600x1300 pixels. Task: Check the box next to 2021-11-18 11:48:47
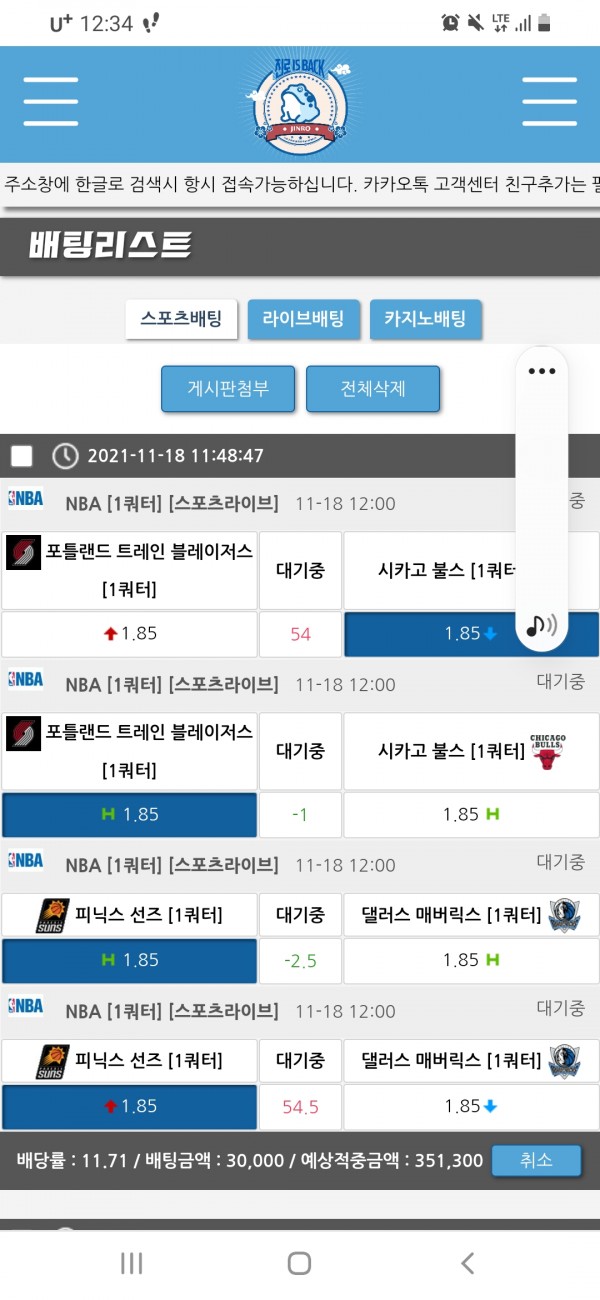click(21, 456)
